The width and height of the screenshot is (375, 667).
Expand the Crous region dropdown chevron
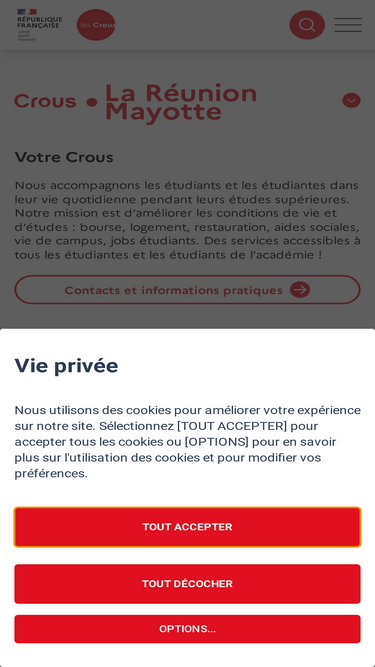pos(351,100)
